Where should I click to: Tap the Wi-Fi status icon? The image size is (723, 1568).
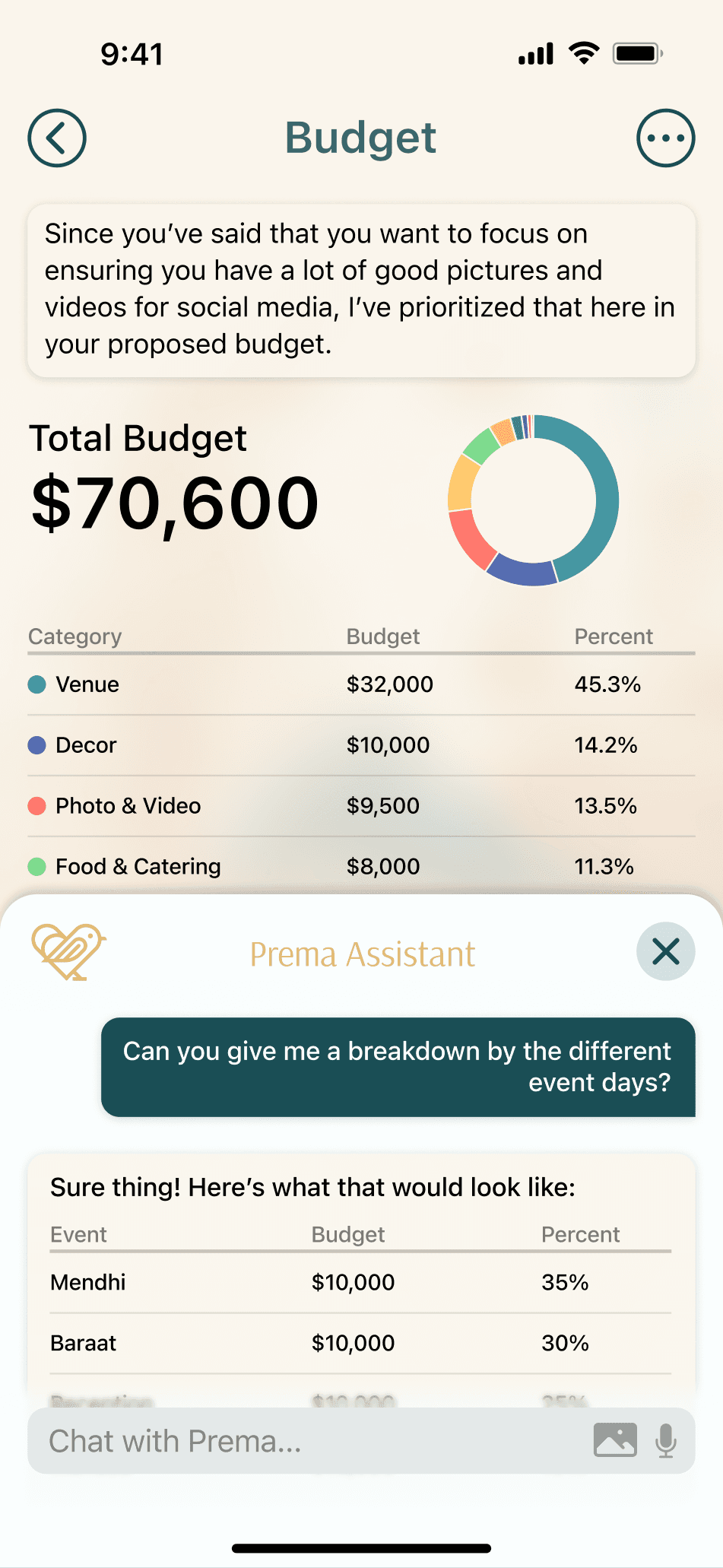pos(582,52)
